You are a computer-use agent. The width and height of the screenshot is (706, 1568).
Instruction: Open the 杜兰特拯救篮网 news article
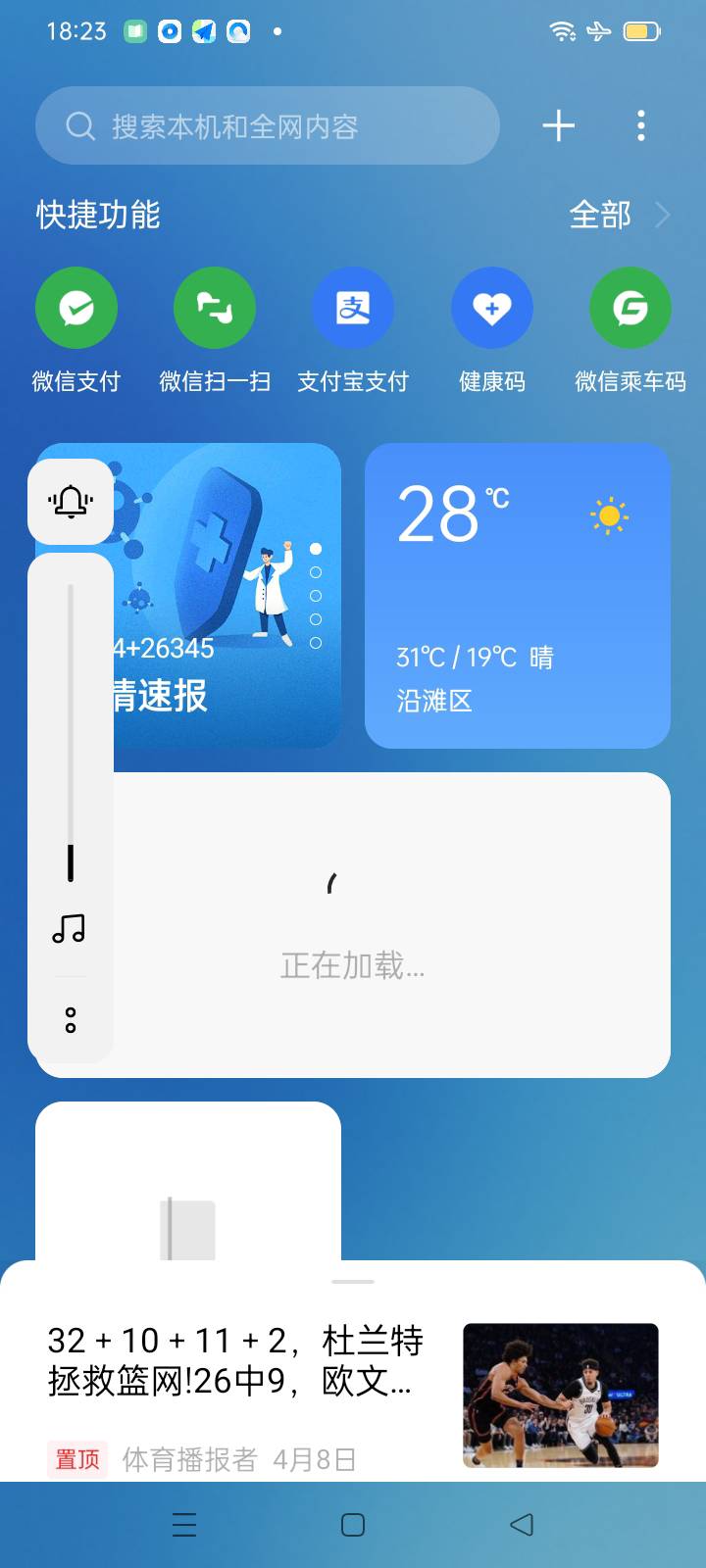(x=235, y=1362)
